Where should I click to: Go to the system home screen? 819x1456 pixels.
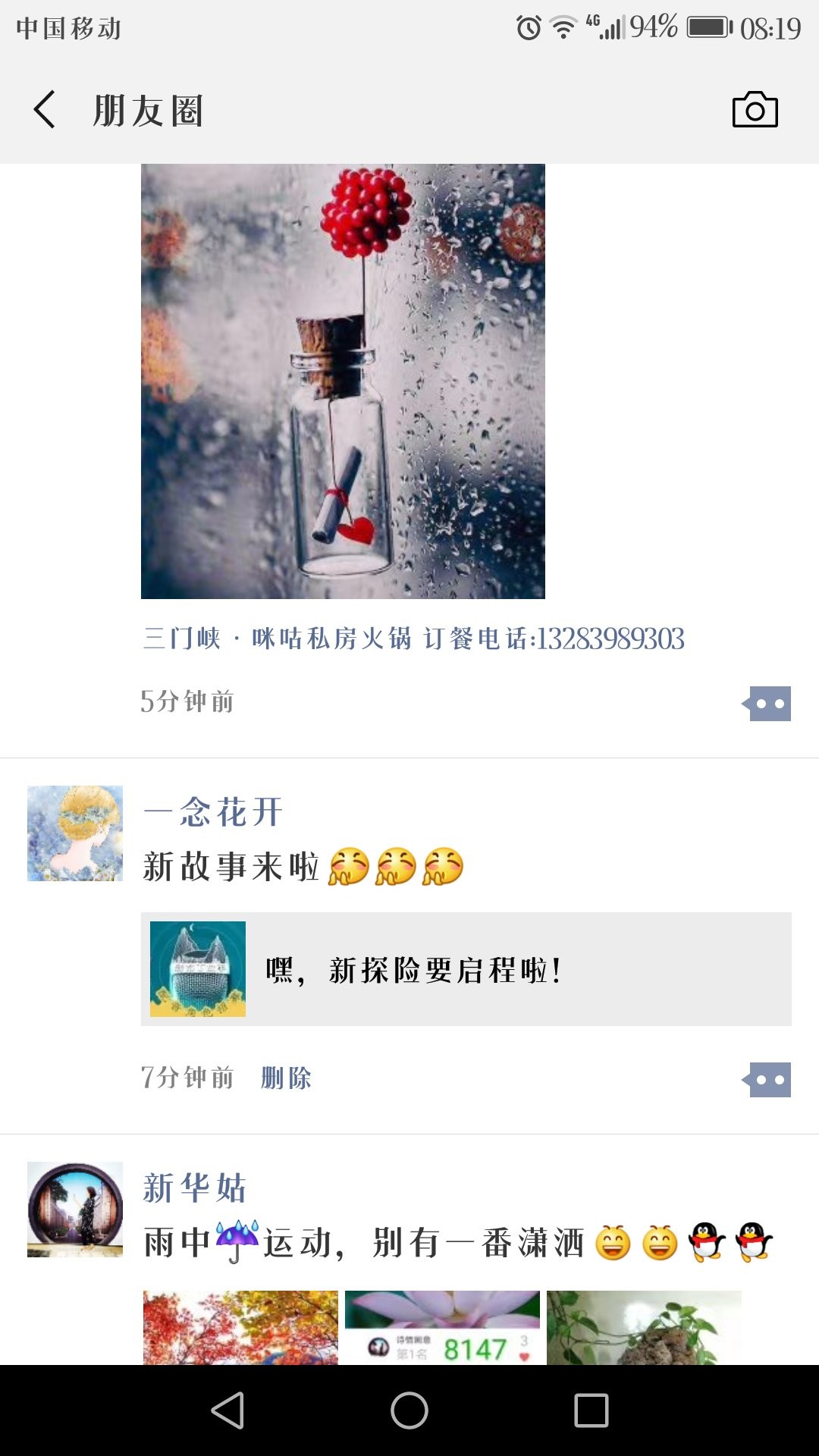pyautogui.click(x=409, y=1410)
